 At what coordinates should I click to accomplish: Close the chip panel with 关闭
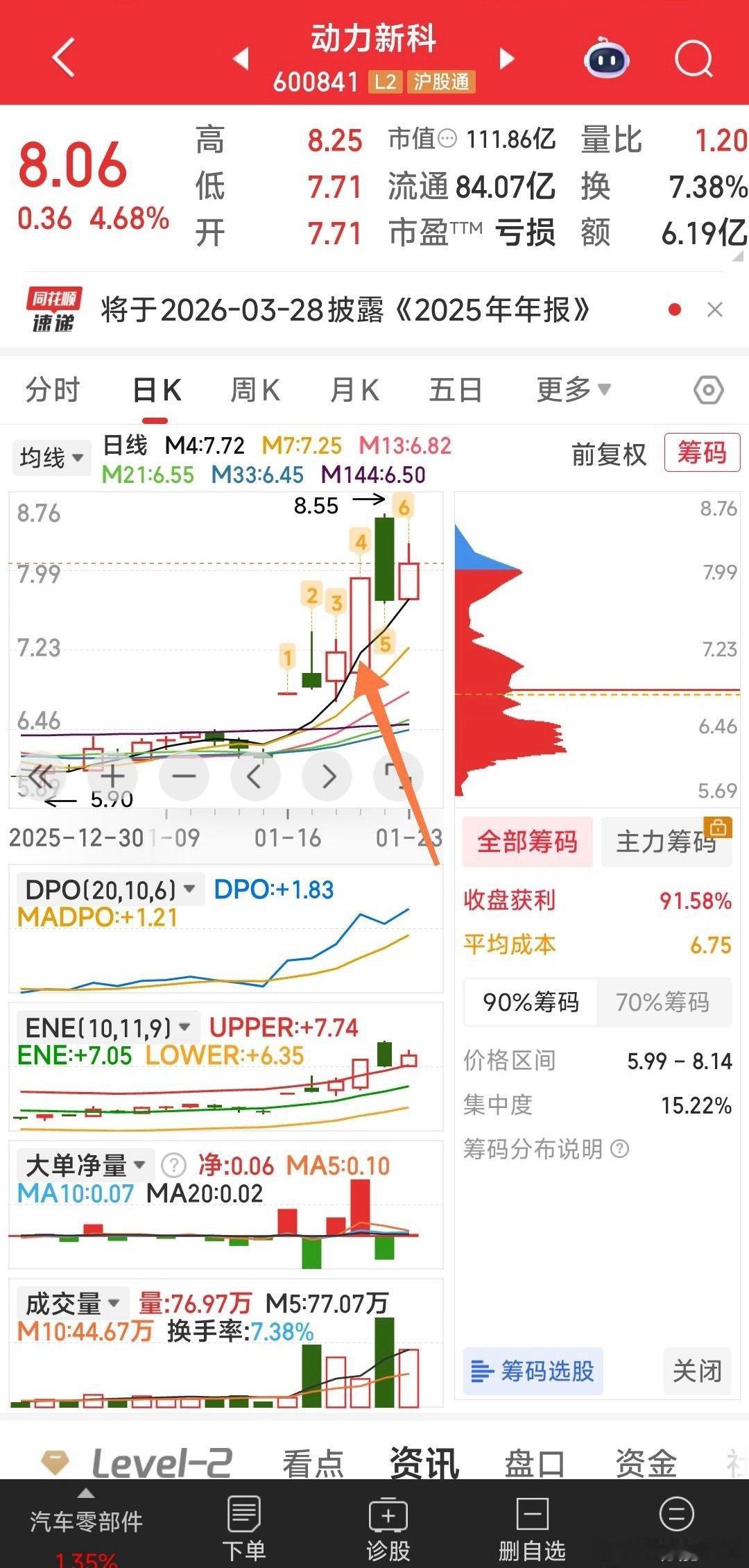pos(697,1371)
